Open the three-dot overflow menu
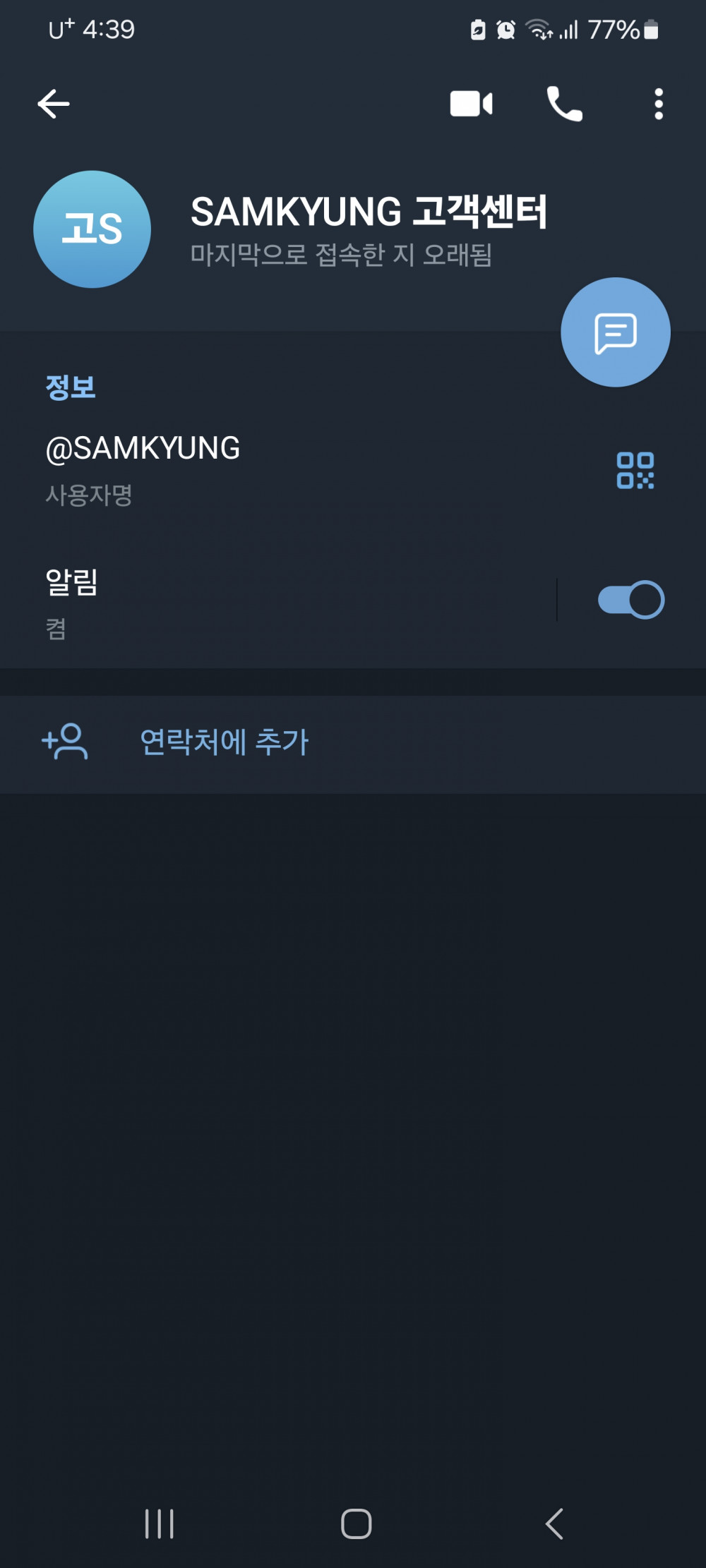Image resolution: width=706 pixels, height=1568 pixels. click(658, 104)
